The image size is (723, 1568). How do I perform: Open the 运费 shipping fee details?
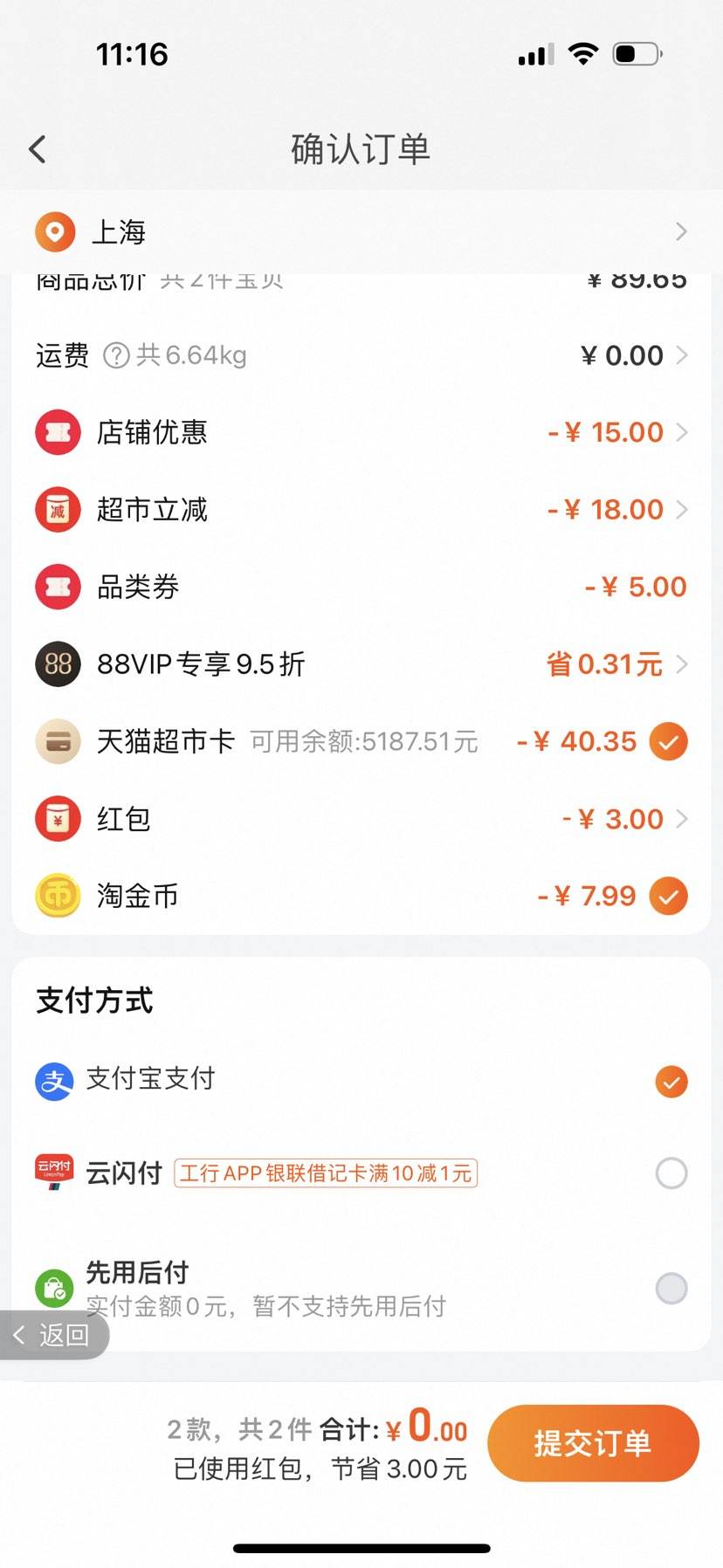(361, 355)
